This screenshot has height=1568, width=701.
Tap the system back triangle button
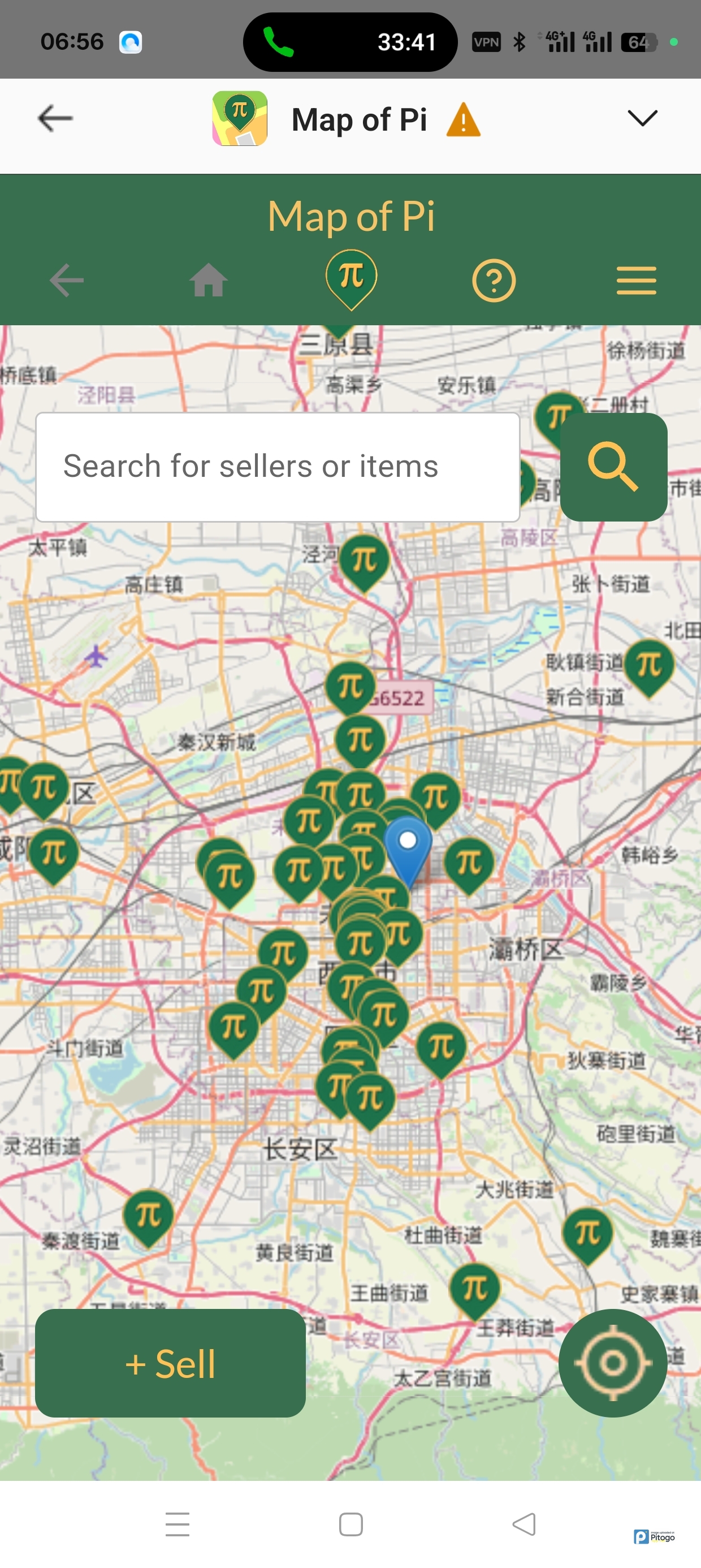coord(524,1524)
